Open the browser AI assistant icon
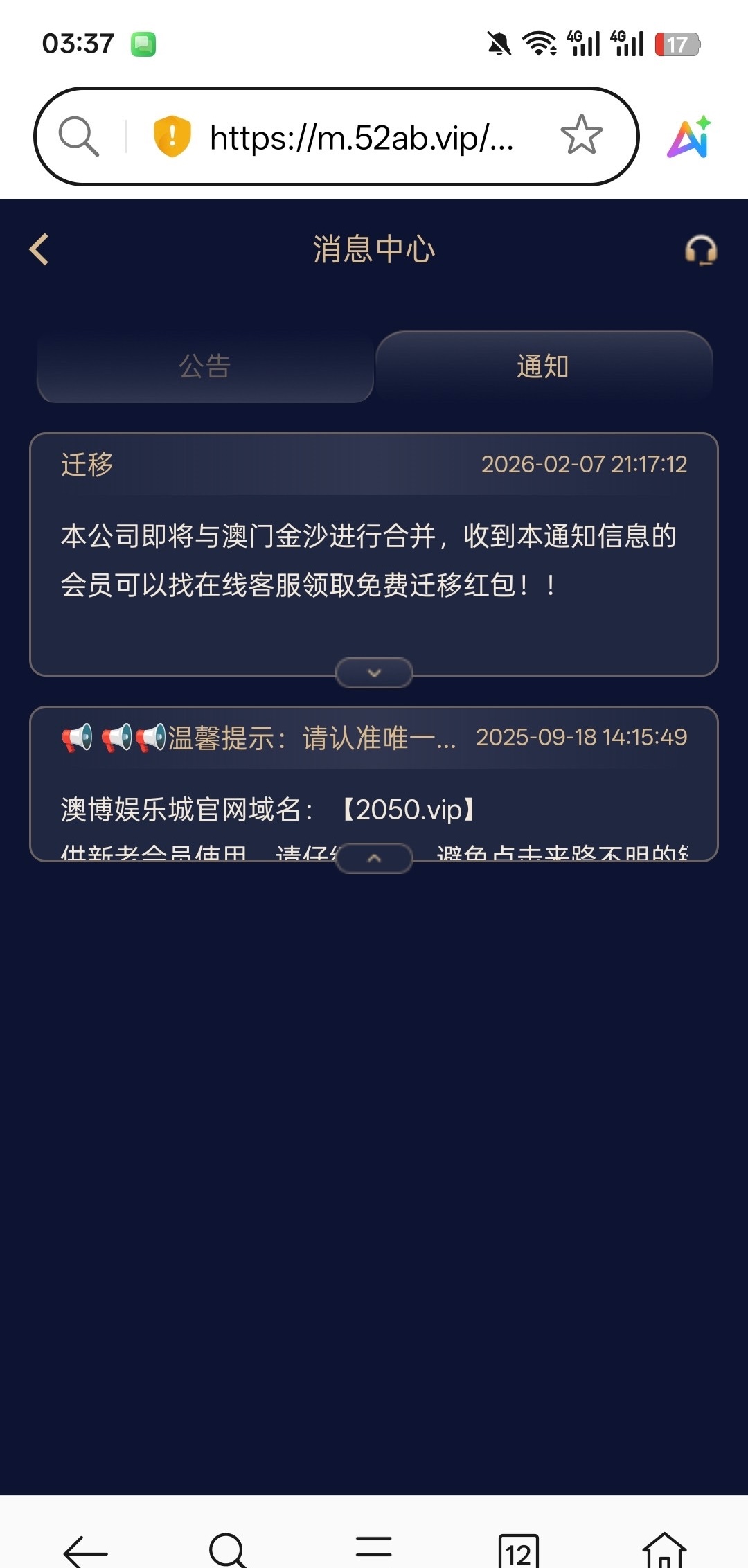This screenshot has height=1568, width=748. (689, 136)
